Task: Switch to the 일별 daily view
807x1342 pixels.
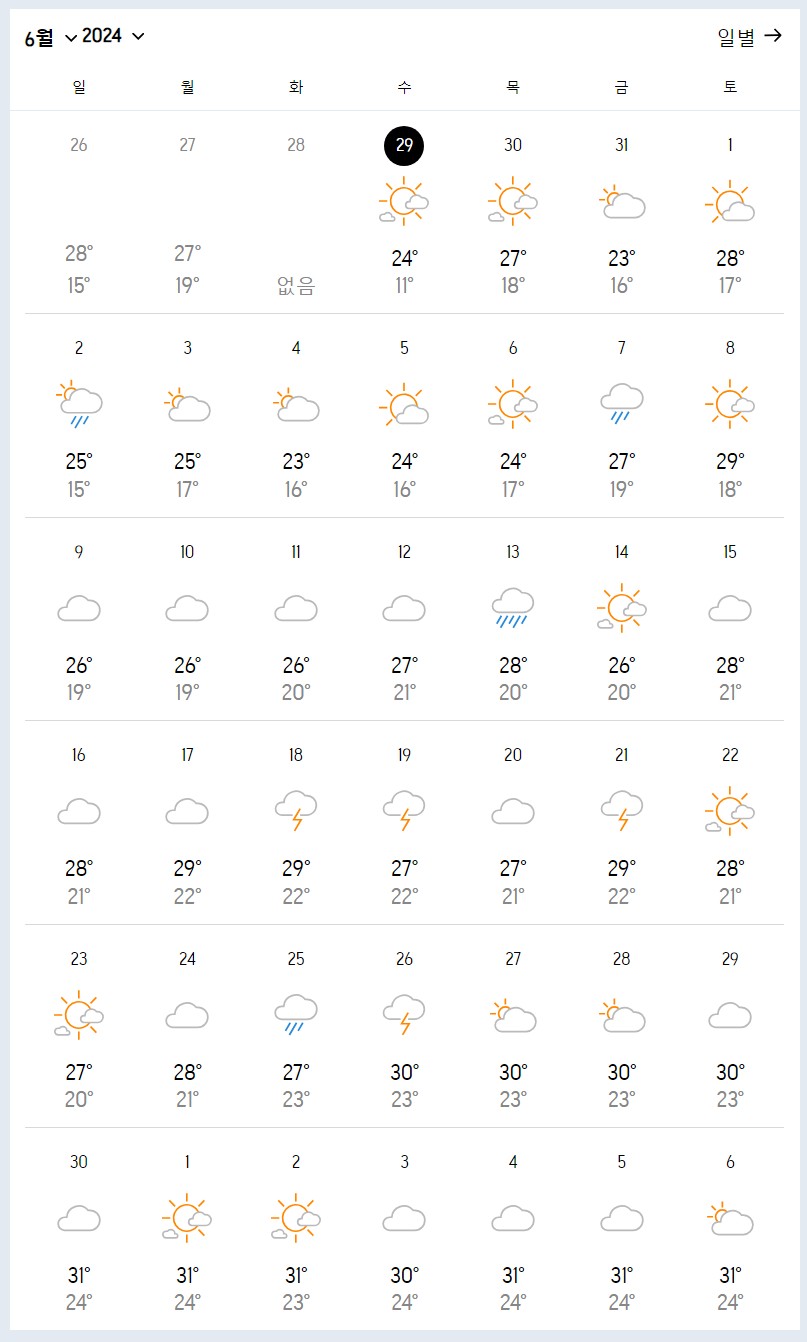Action: (749, 36)
